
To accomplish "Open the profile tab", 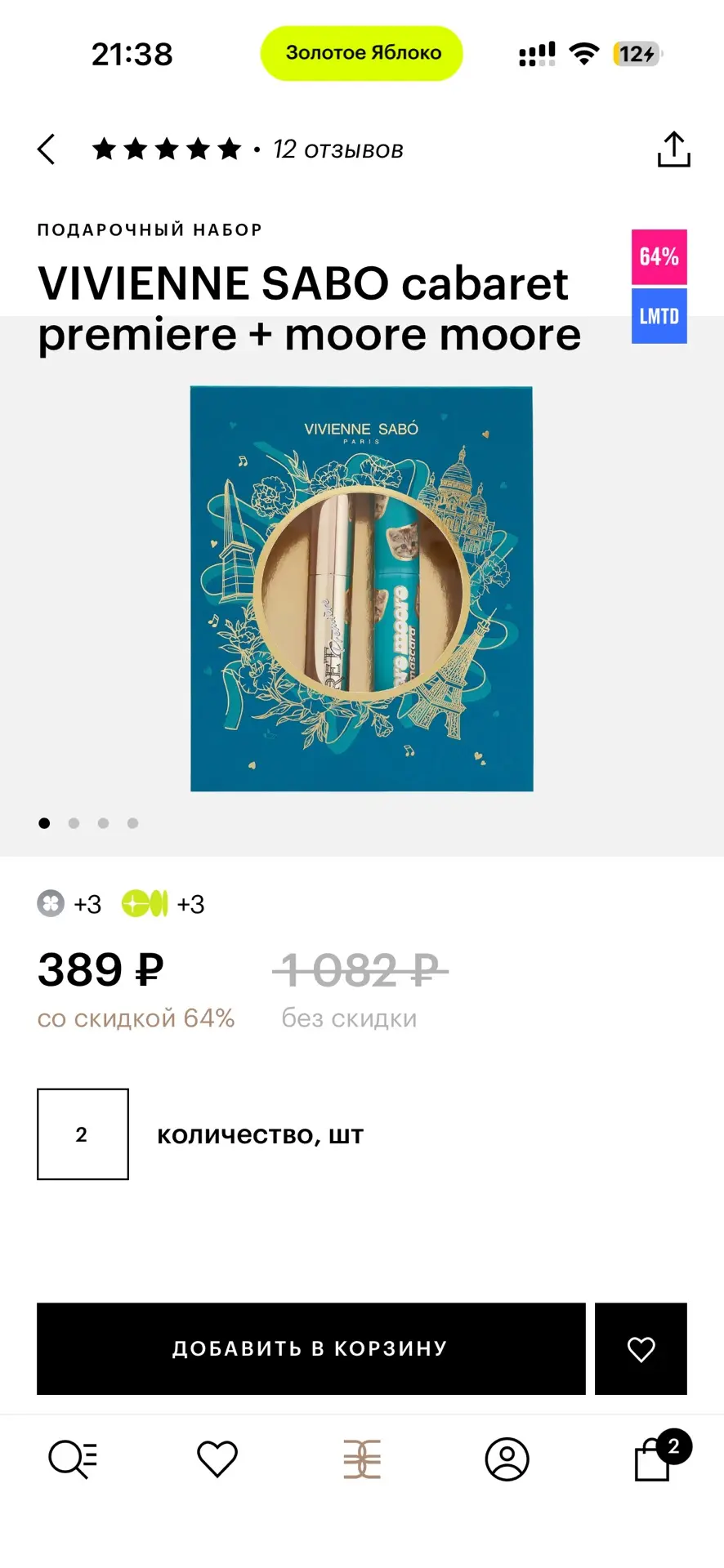I will pyautogui.click(x=507, y=1459).
